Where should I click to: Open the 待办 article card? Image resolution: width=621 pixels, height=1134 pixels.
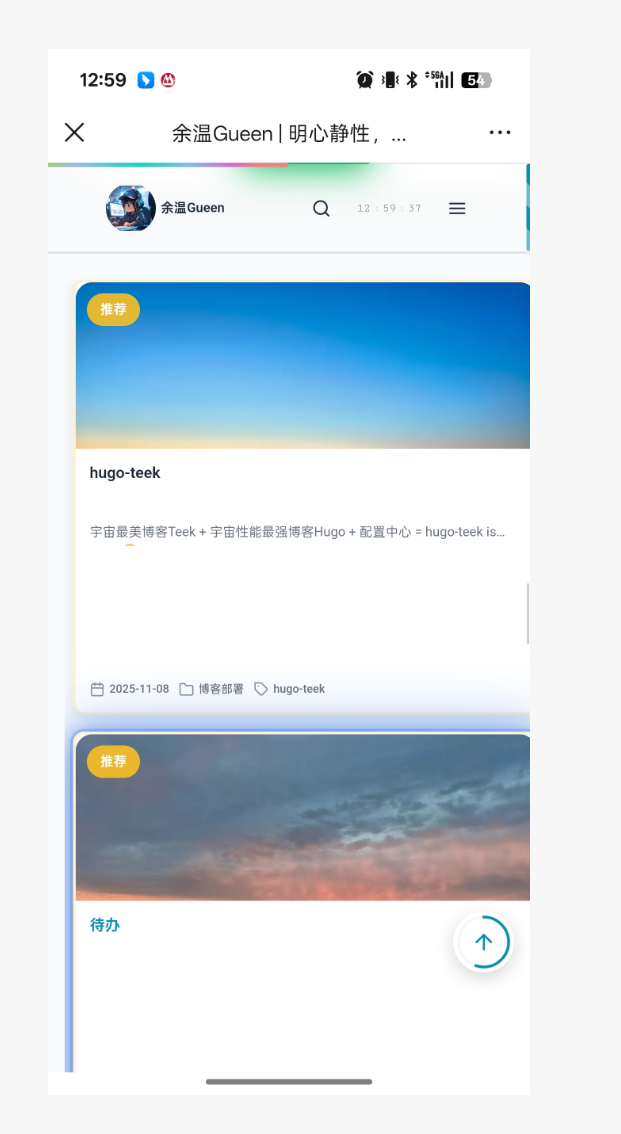coord(105,925)
